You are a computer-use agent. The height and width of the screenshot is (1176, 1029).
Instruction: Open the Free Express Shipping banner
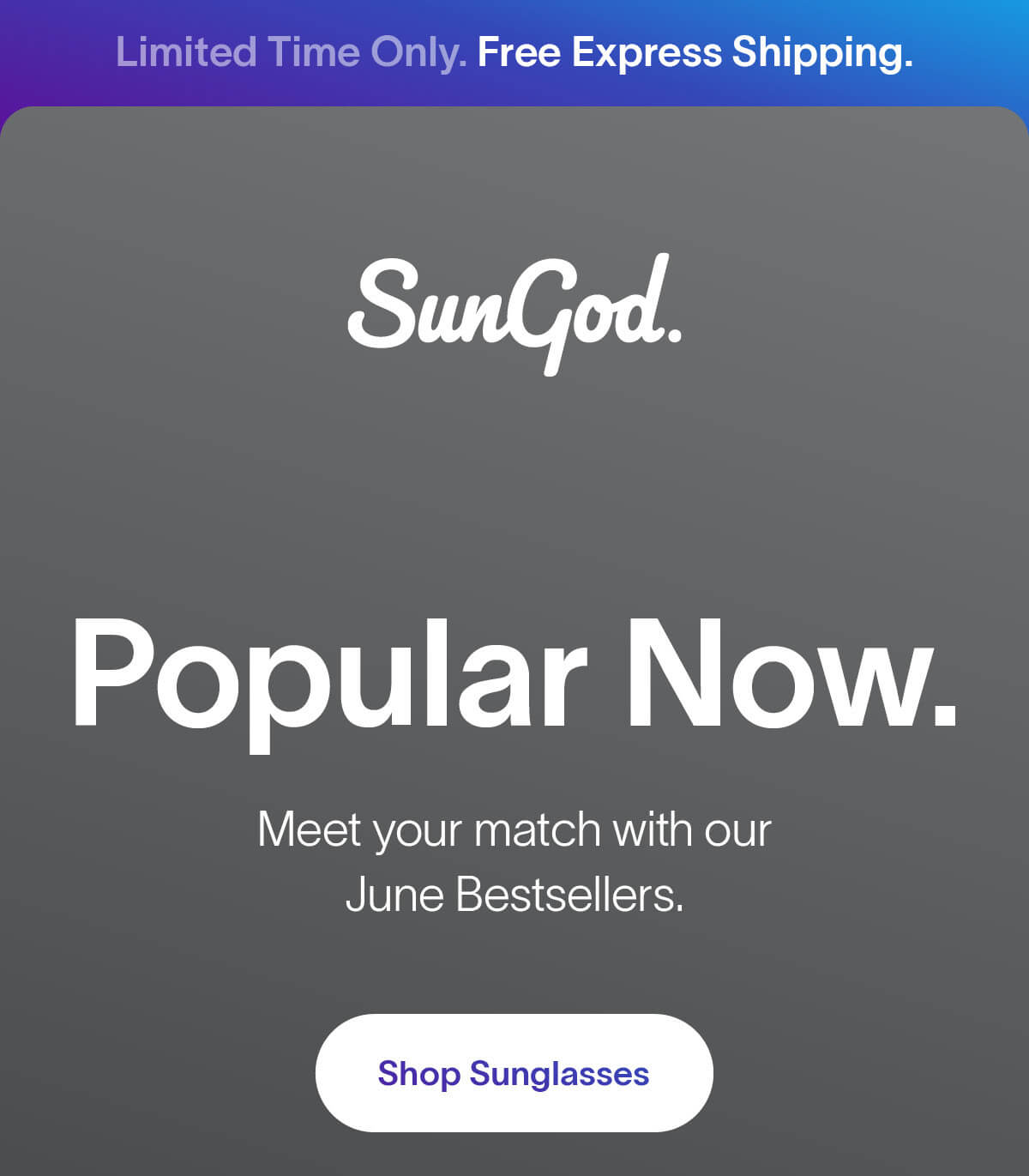[514, 52]
